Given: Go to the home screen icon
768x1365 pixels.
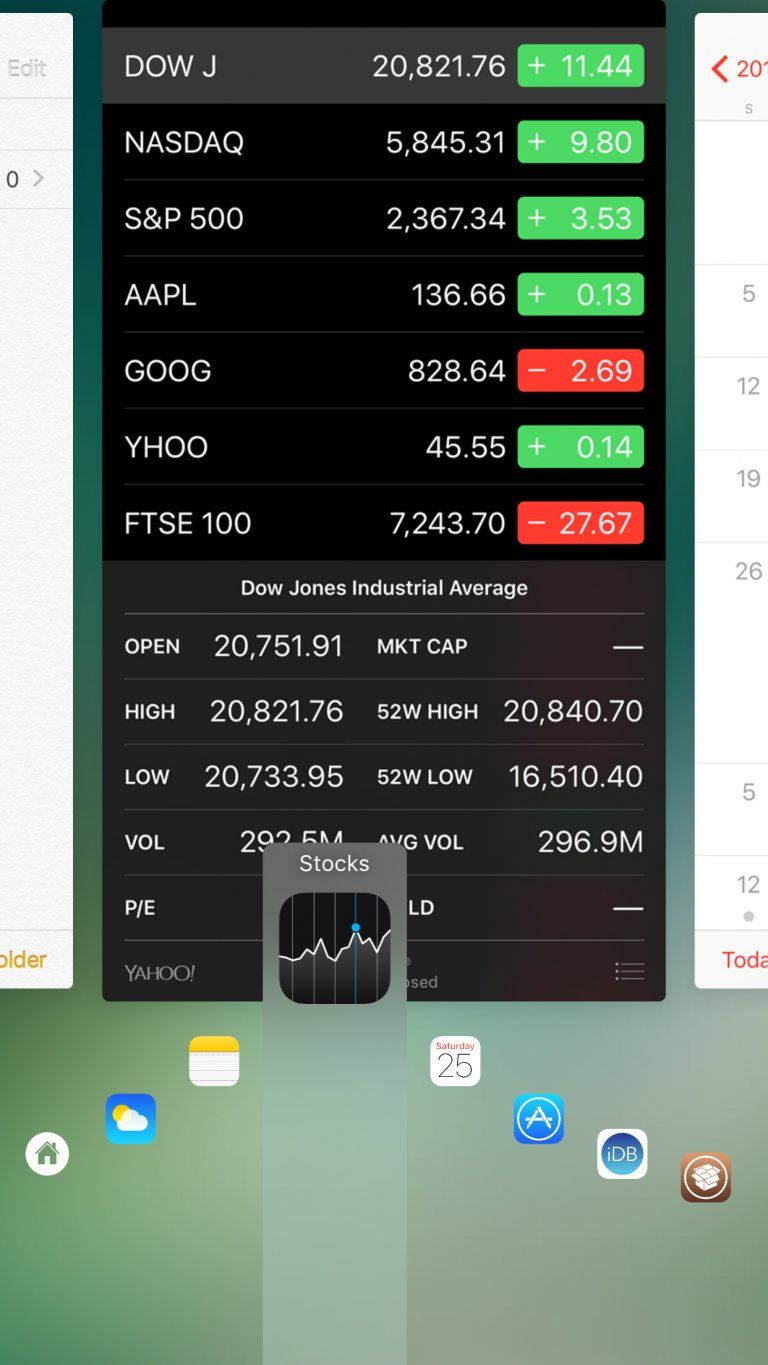Looking at the screenshot, I should coord(47,1154).
